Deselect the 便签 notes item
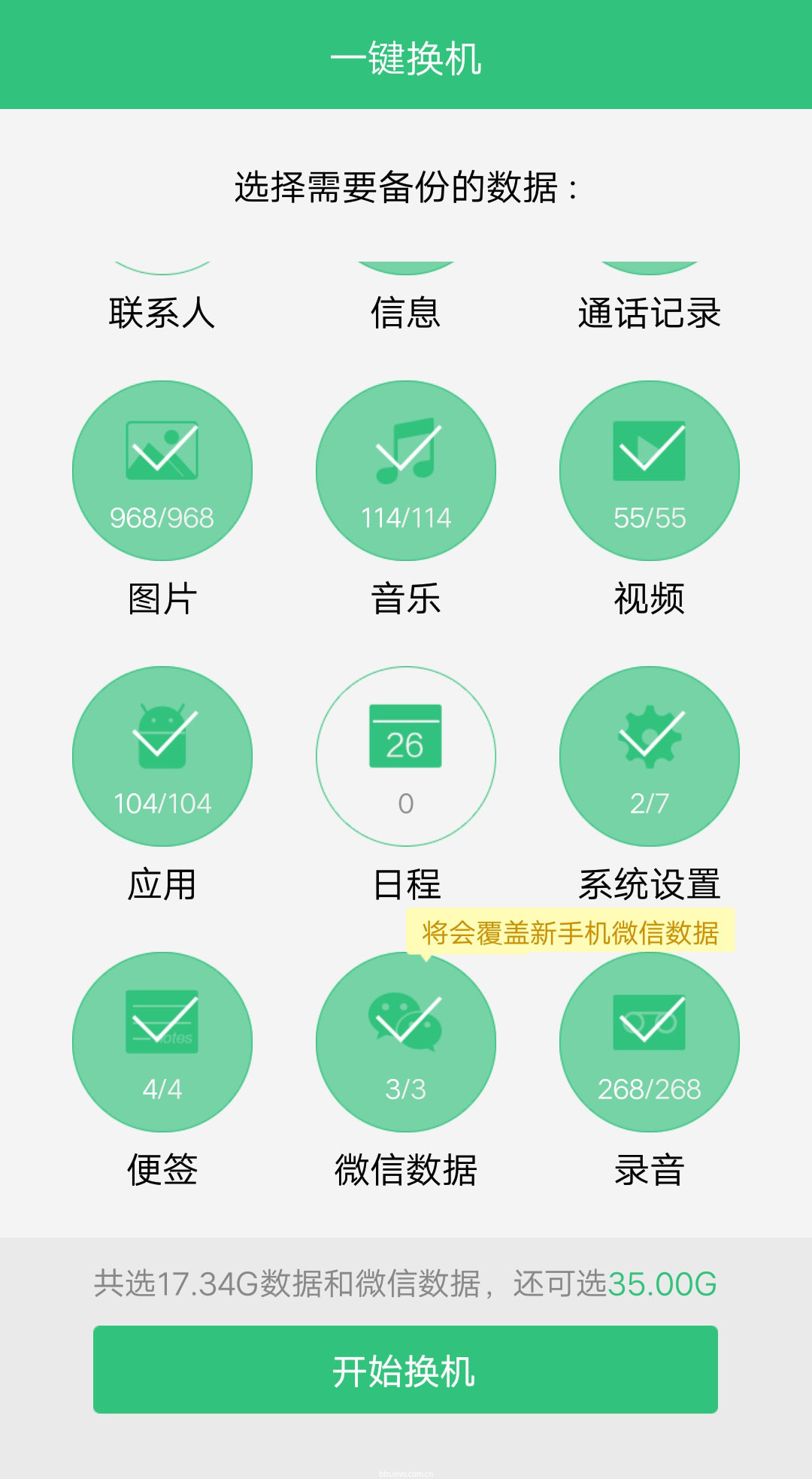812x1479 pixels. [162, 1042]
